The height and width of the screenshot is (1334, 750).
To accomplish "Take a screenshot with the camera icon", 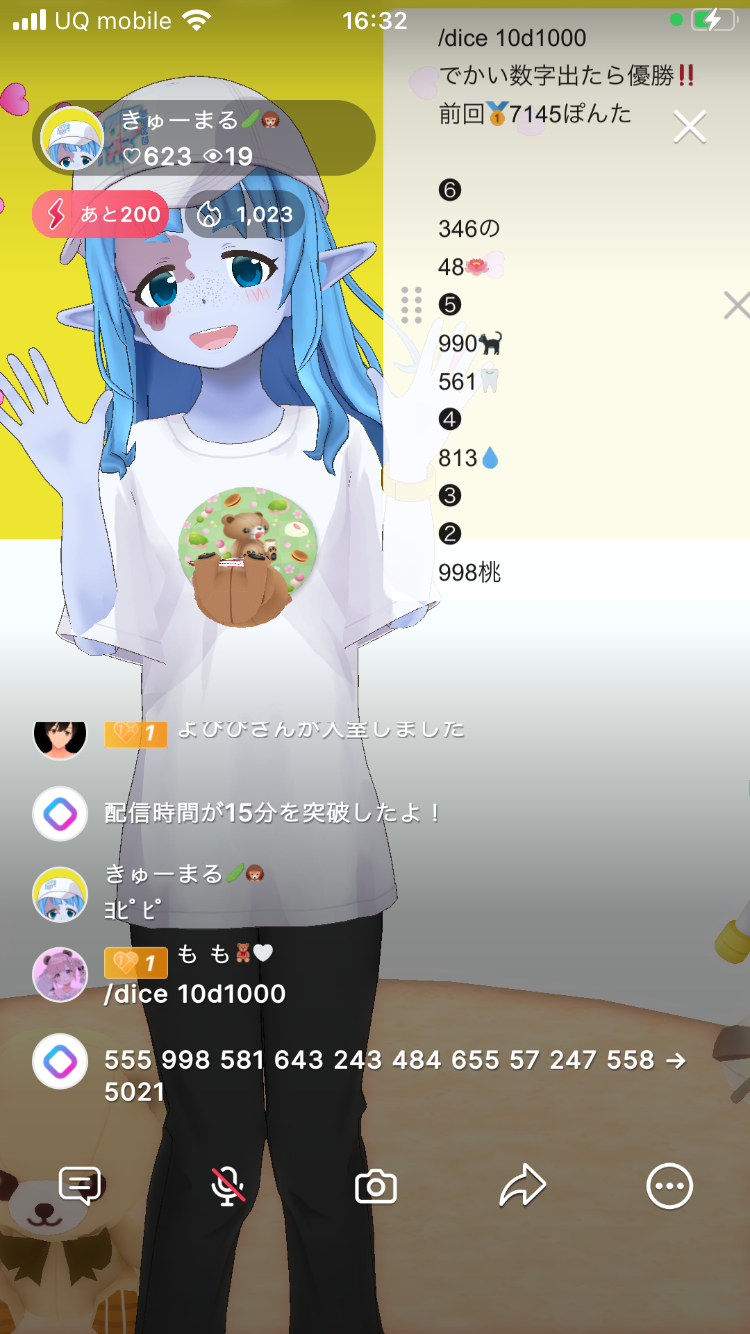I will point(376,1187).
